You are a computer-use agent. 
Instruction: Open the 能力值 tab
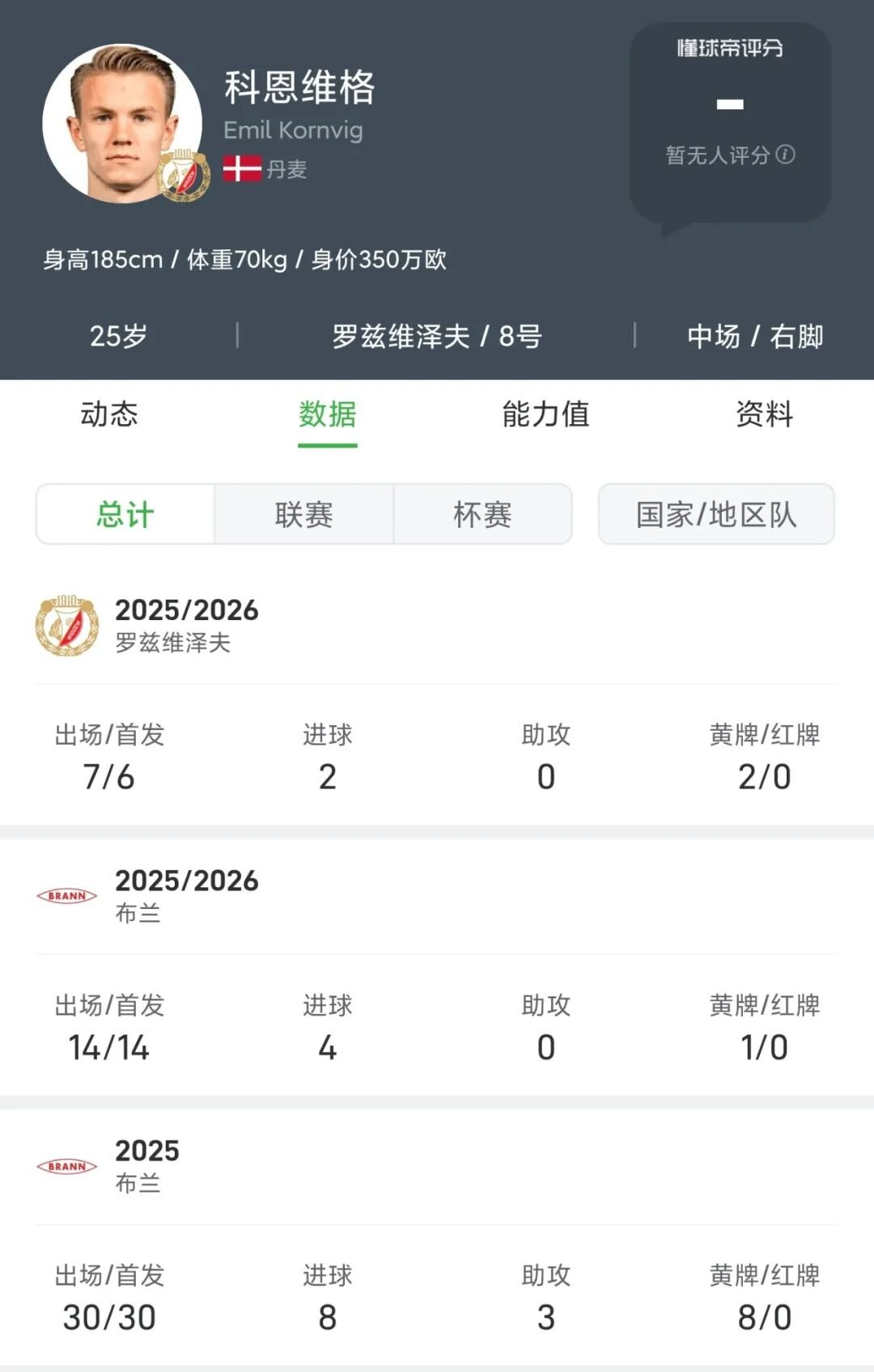pos(545,414)
